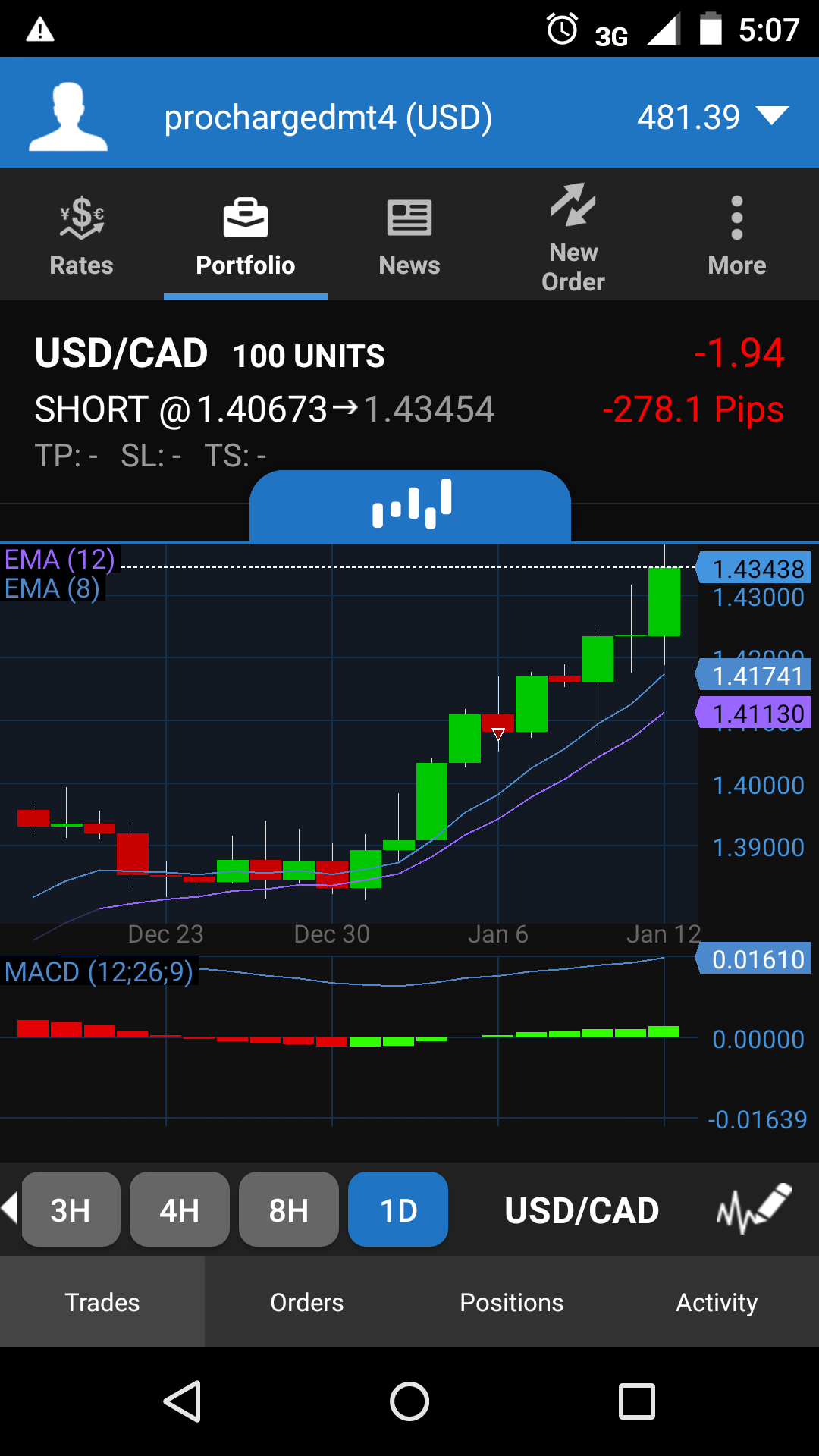Open the News tab
The image size is (819, 1456).
click(409, 235)
